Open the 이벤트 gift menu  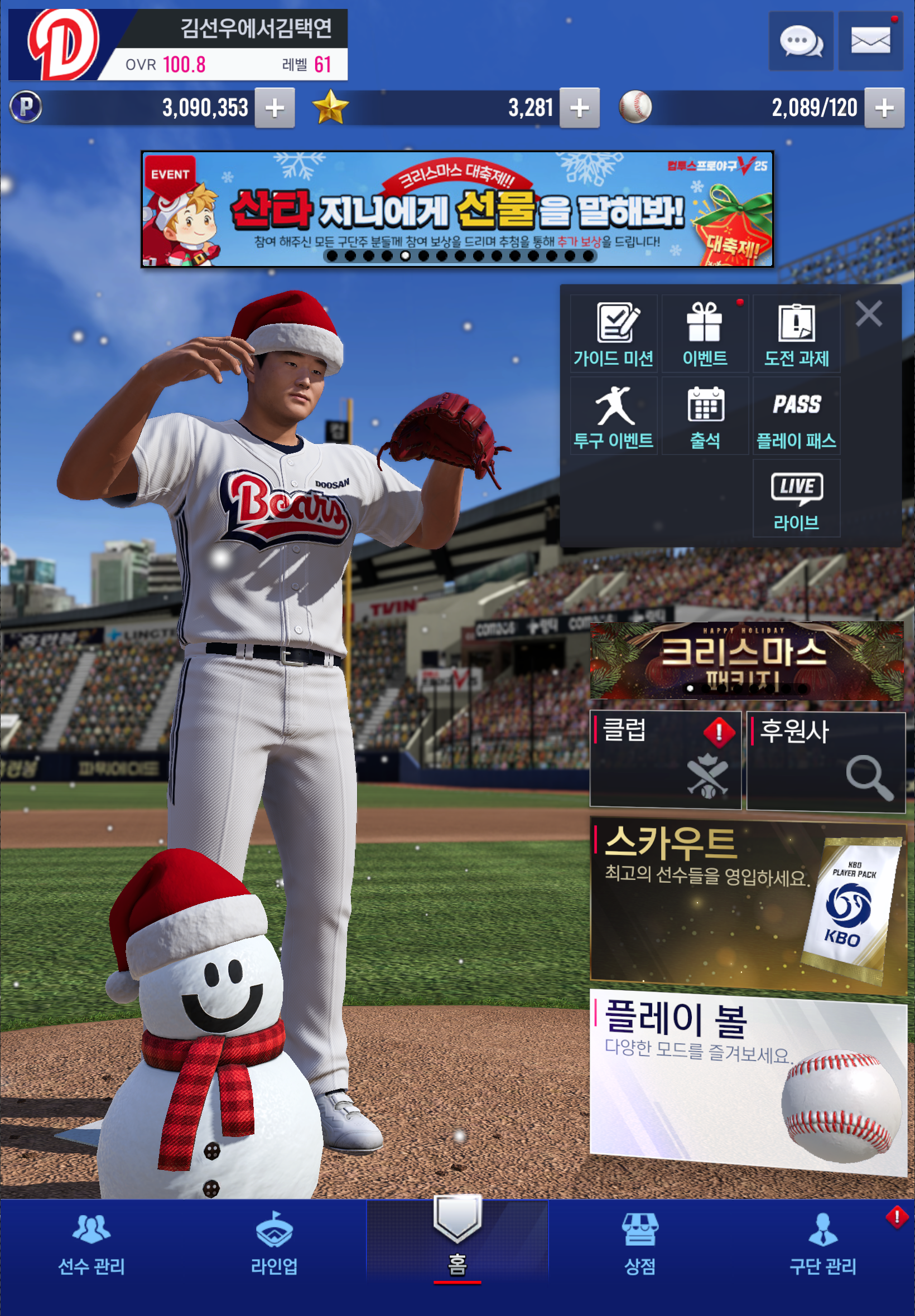[x=705, y=335]
